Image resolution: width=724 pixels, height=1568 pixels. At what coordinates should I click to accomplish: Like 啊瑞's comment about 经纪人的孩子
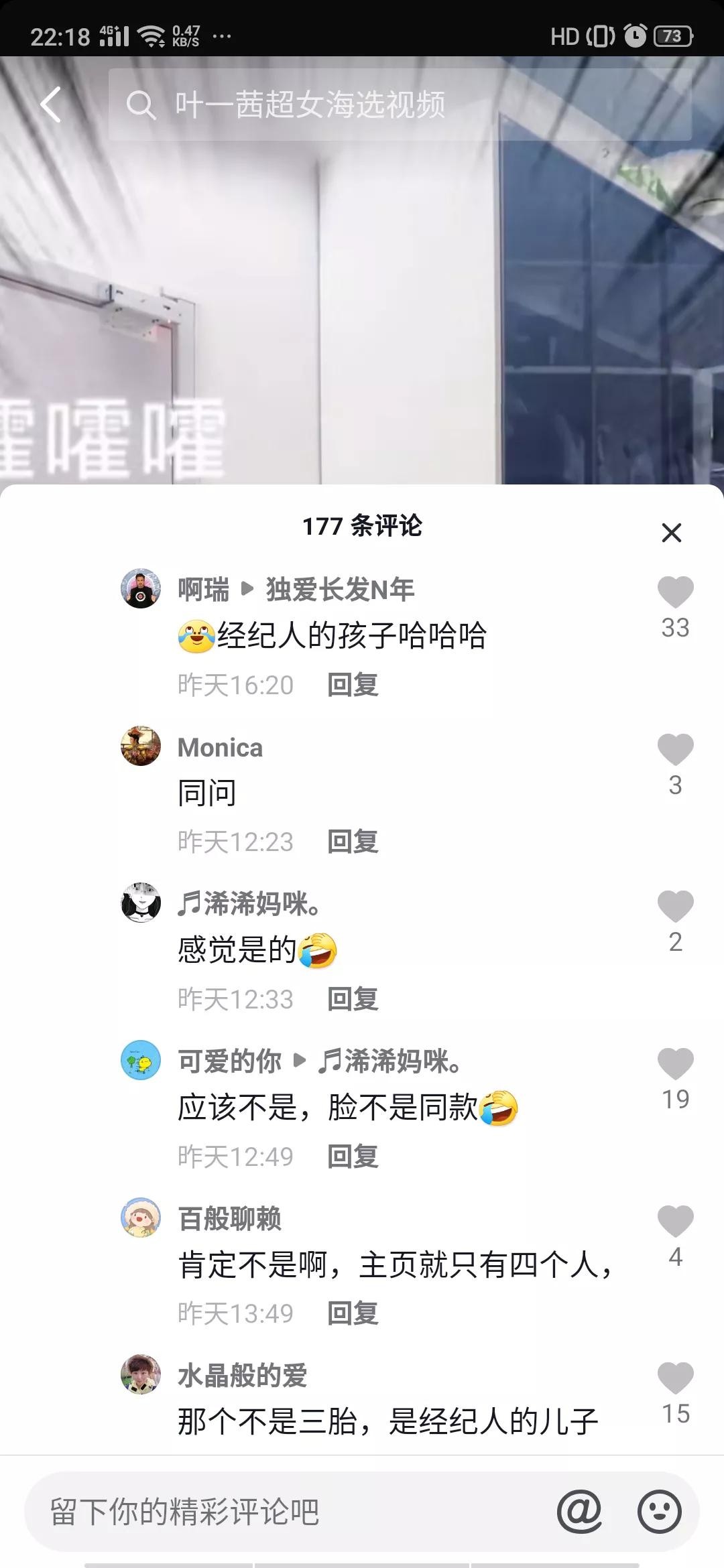(x=675, y=592)
